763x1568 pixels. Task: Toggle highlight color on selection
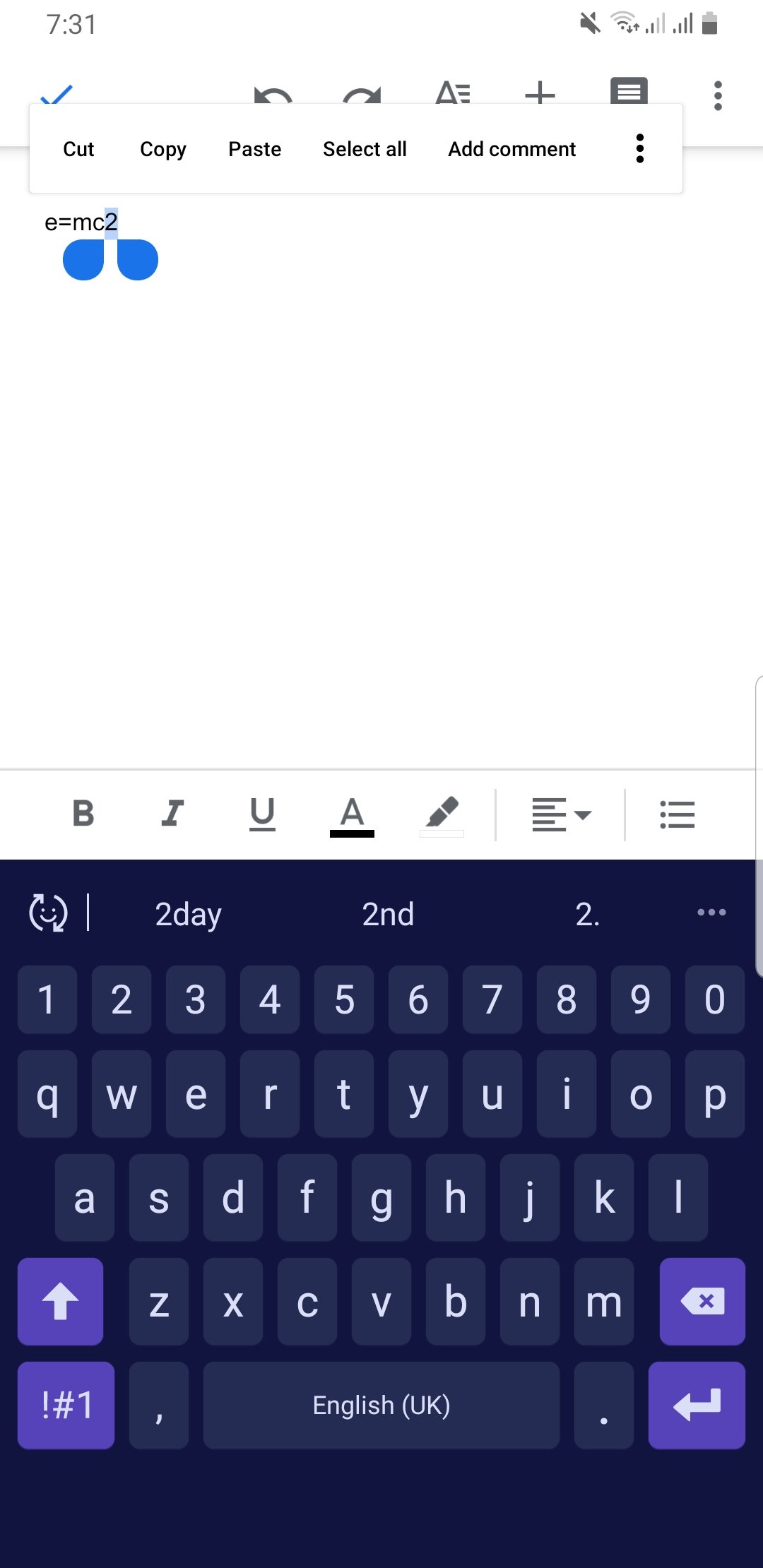(x=442, y=814)
